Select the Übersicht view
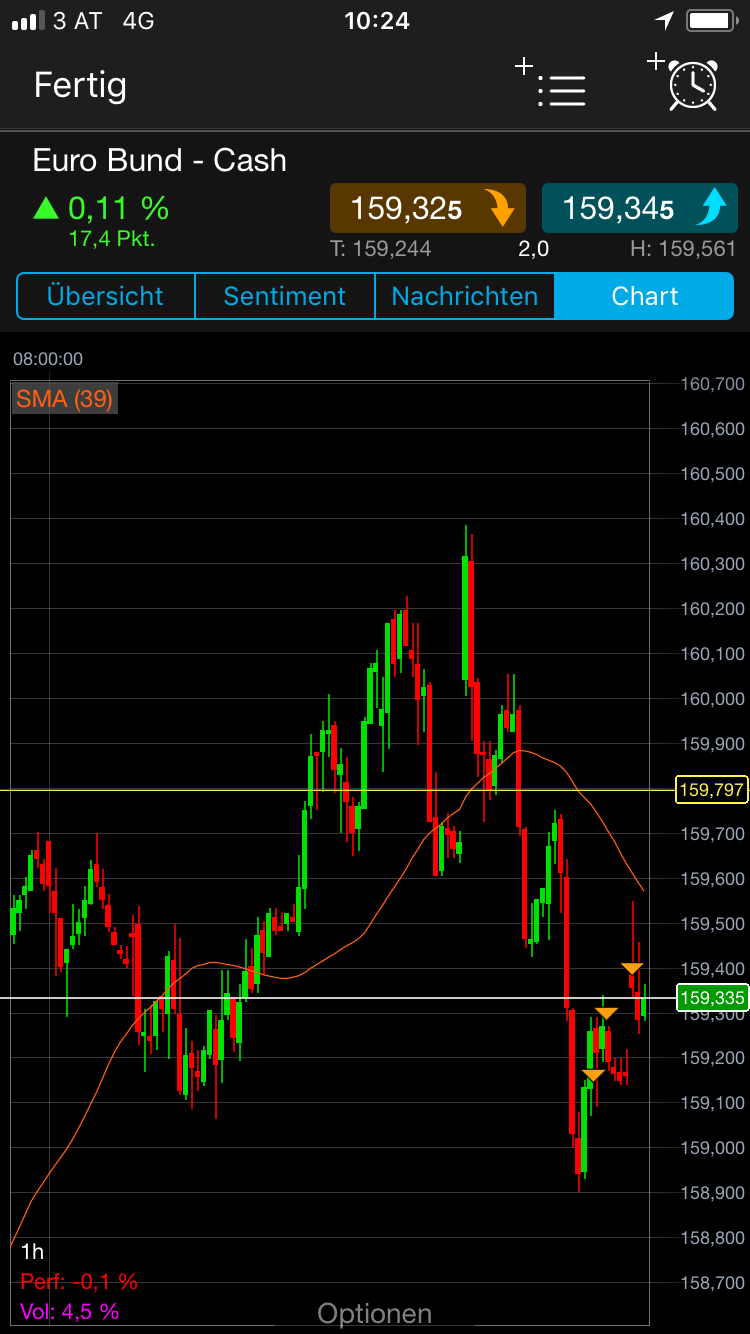 click(x=104, y=296)
